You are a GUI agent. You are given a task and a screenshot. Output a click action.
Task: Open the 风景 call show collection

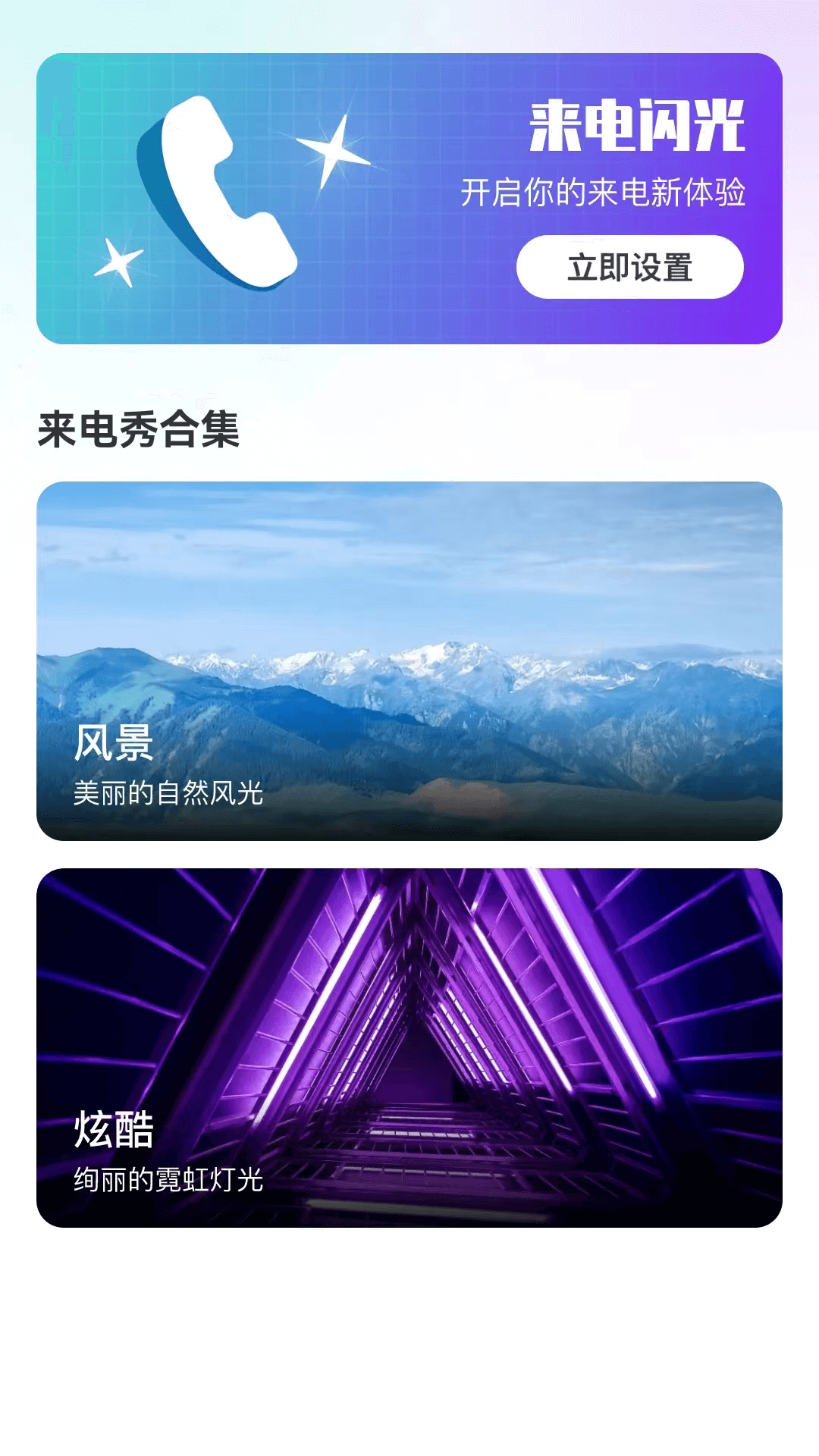point(409,661)
